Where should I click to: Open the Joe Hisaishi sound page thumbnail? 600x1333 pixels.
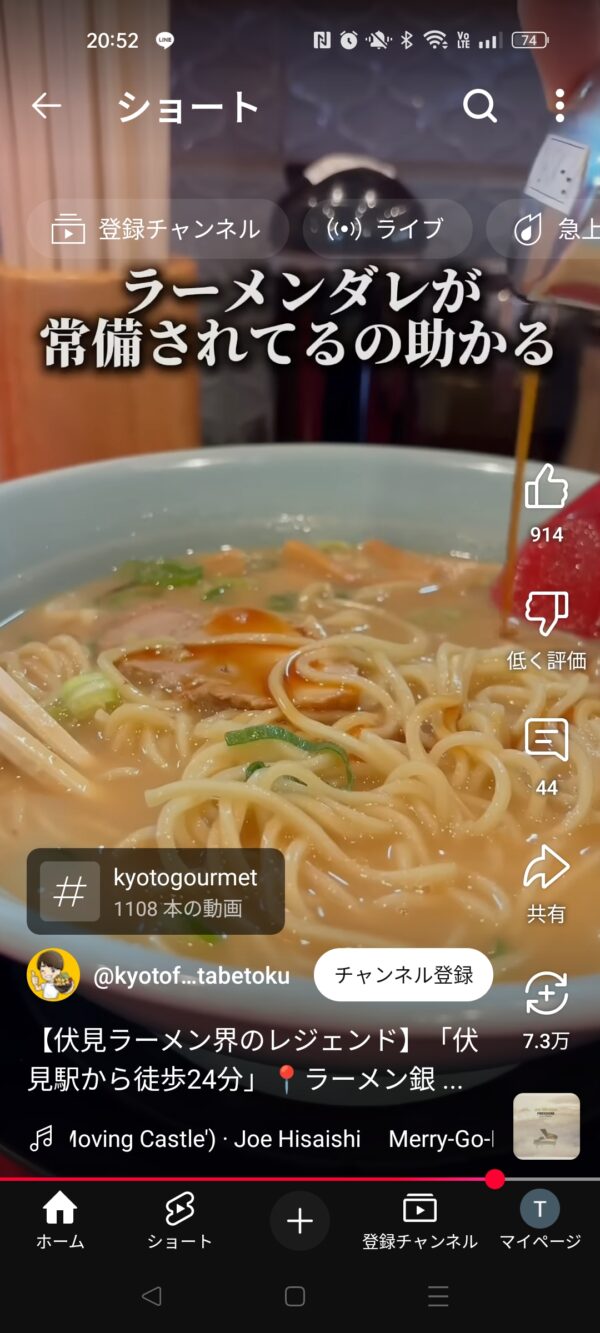coord(546,1126)
